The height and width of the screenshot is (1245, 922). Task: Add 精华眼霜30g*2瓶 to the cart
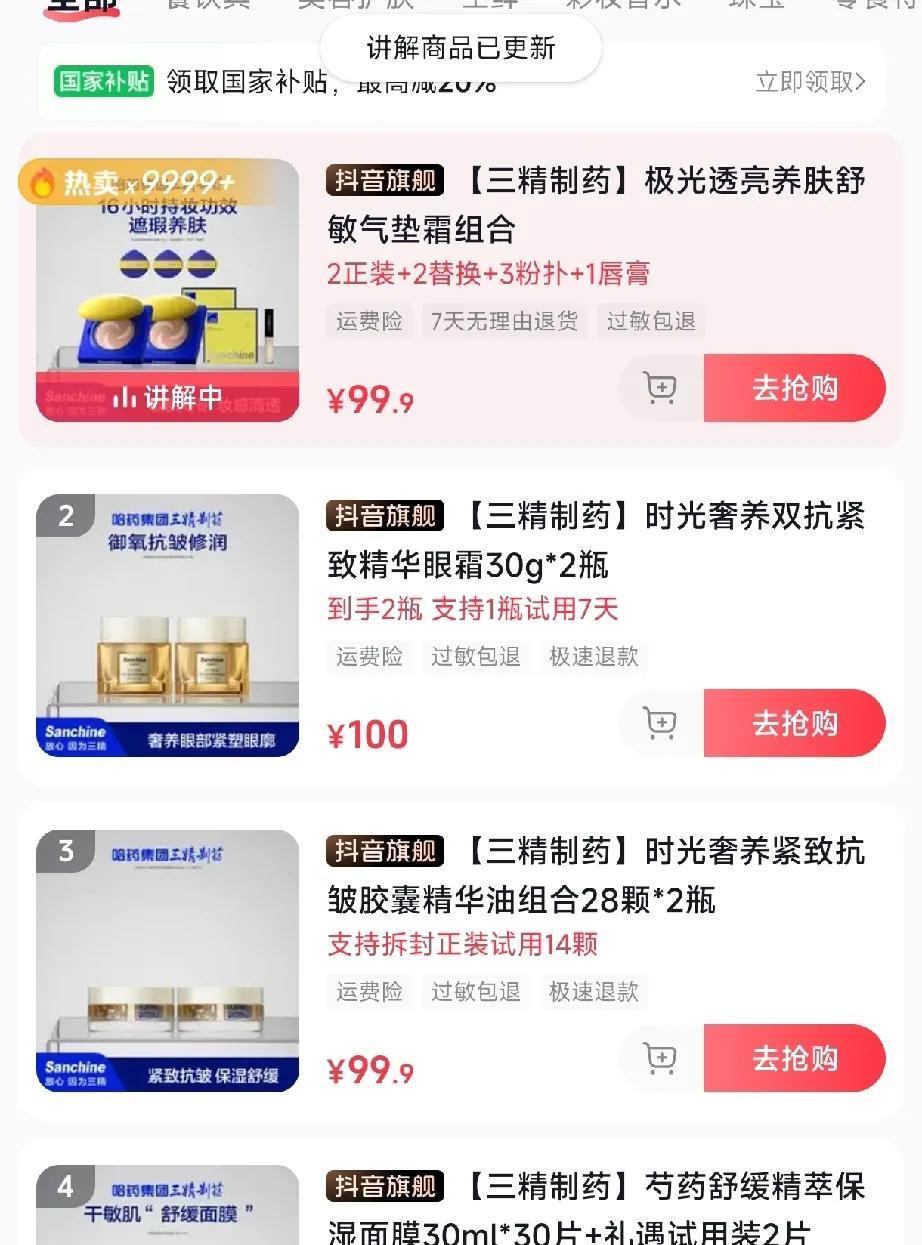[x=660, y=723]
